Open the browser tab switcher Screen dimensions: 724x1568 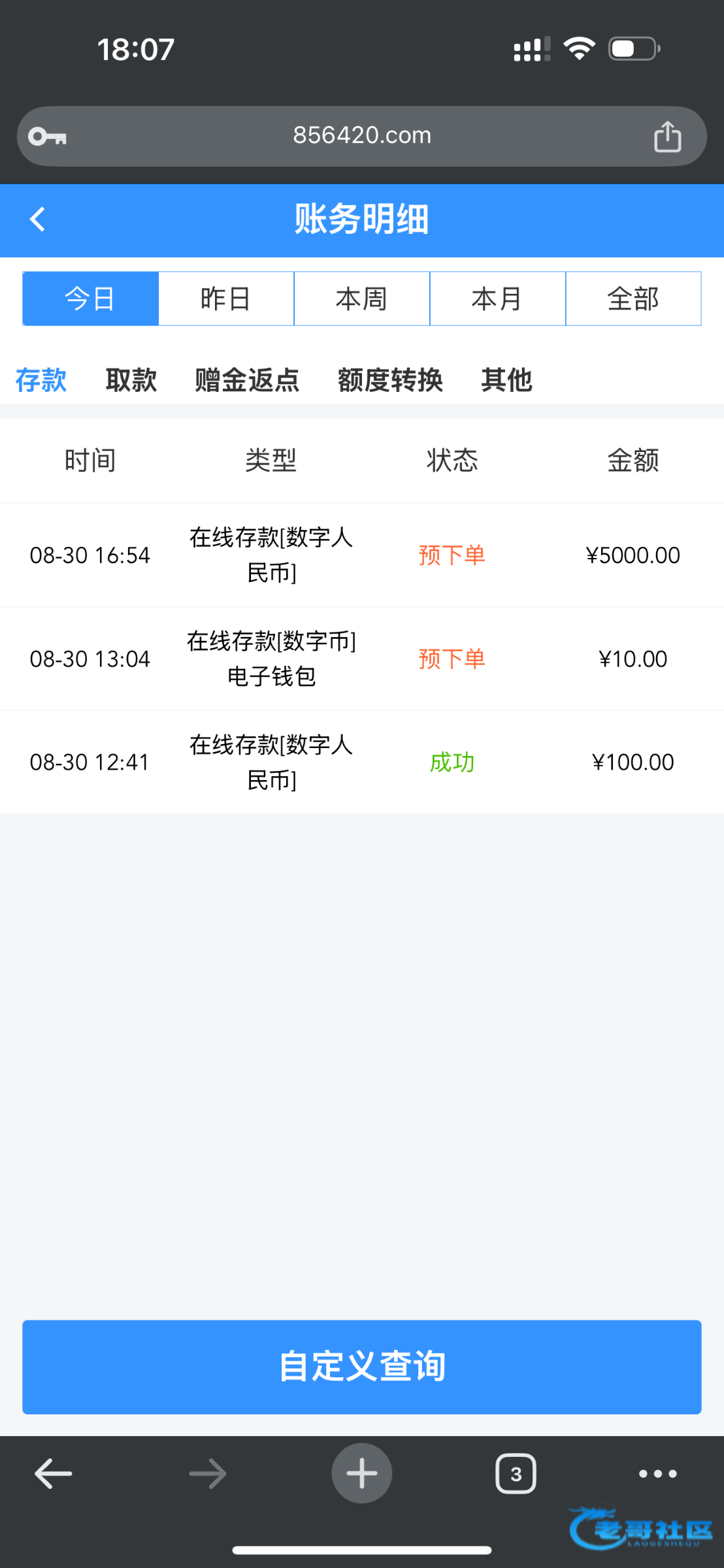pyautogui.click(x=516, y=1473)
